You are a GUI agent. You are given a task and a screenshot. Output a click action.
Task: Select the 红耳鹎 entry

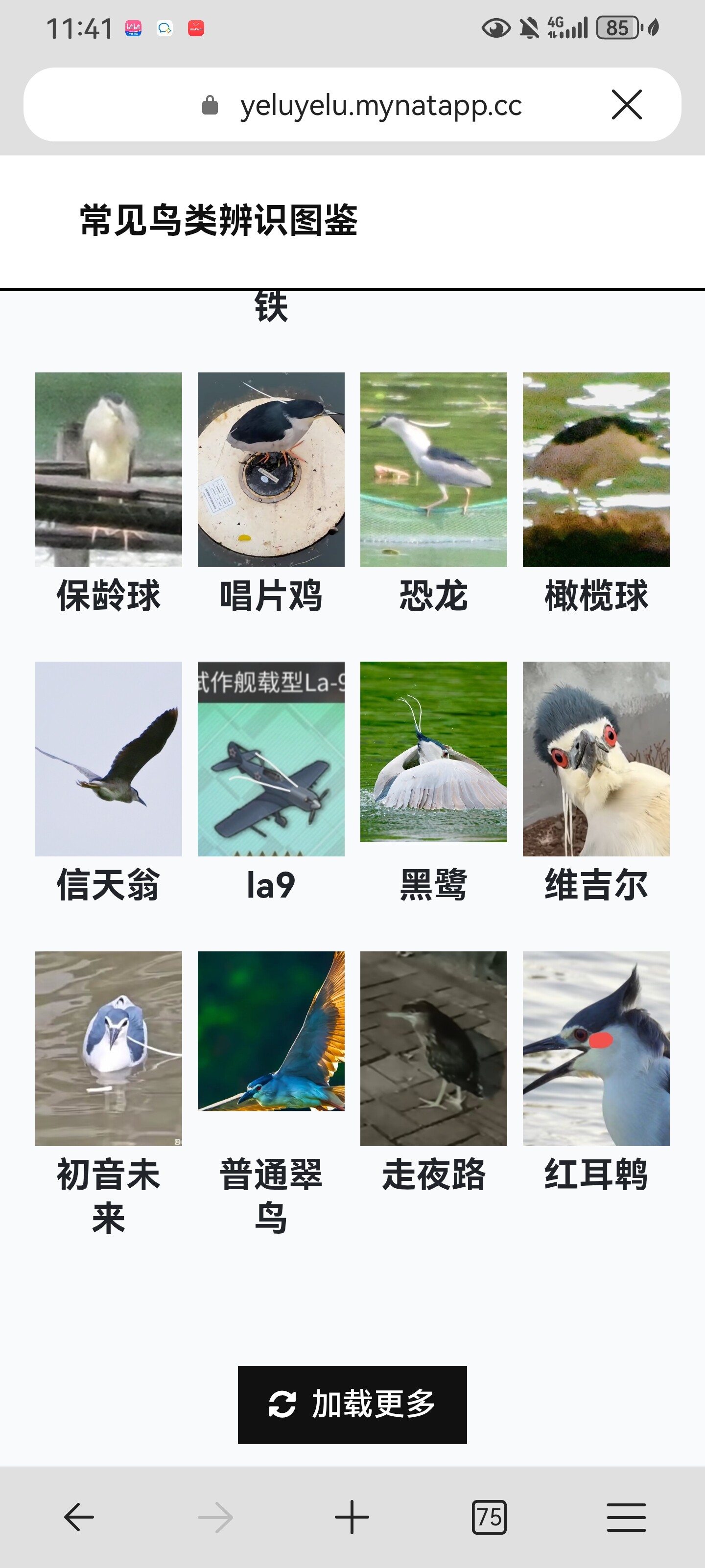tap(596, 1048)
